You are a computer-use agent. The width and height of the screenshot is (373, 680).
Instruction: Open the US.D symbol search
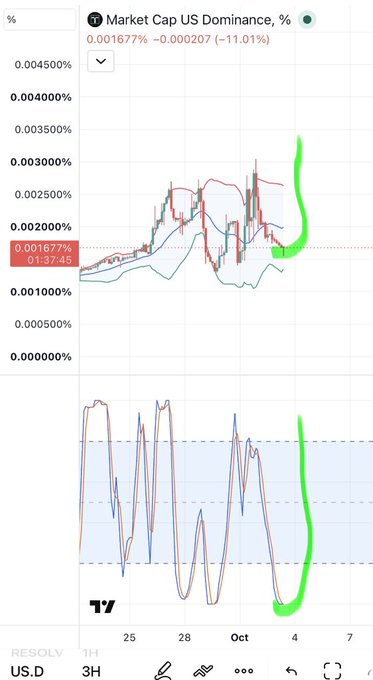click(x=27, y=671)
